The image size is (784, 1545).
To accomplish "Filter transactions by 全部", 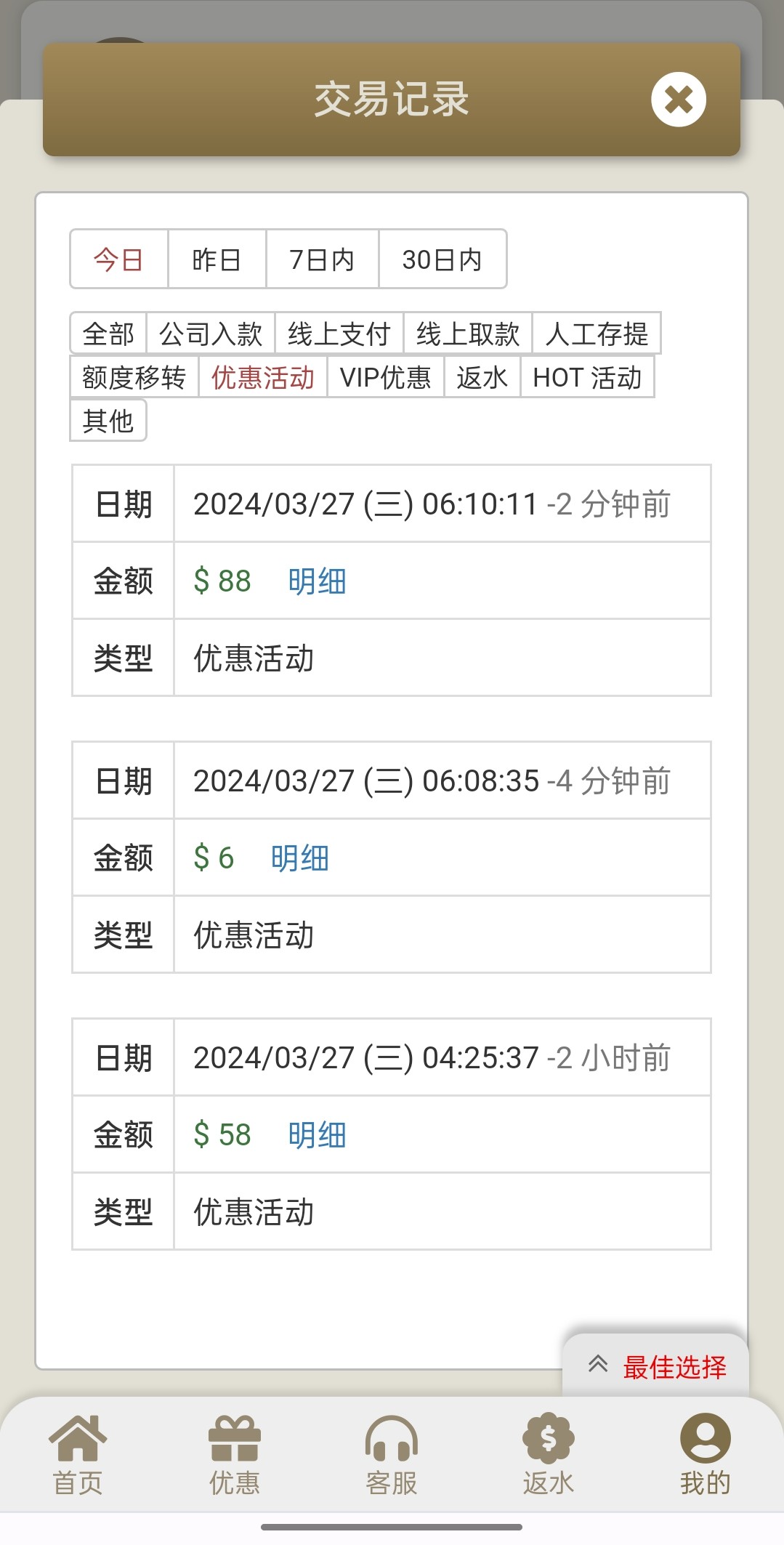I will coord(108,334).
